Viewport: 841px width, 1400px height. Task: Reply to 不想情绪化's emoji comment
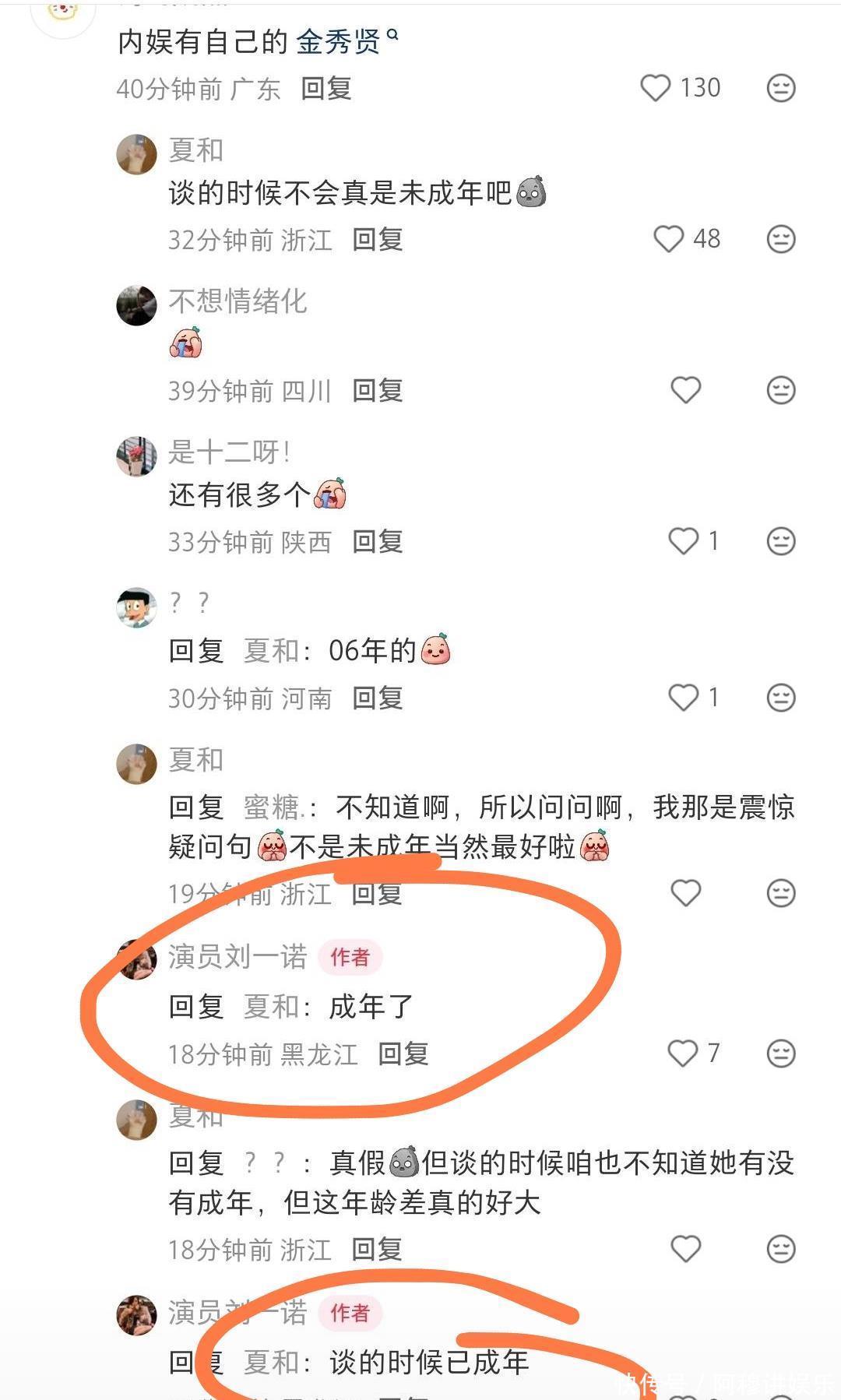(x=378, y=391)
